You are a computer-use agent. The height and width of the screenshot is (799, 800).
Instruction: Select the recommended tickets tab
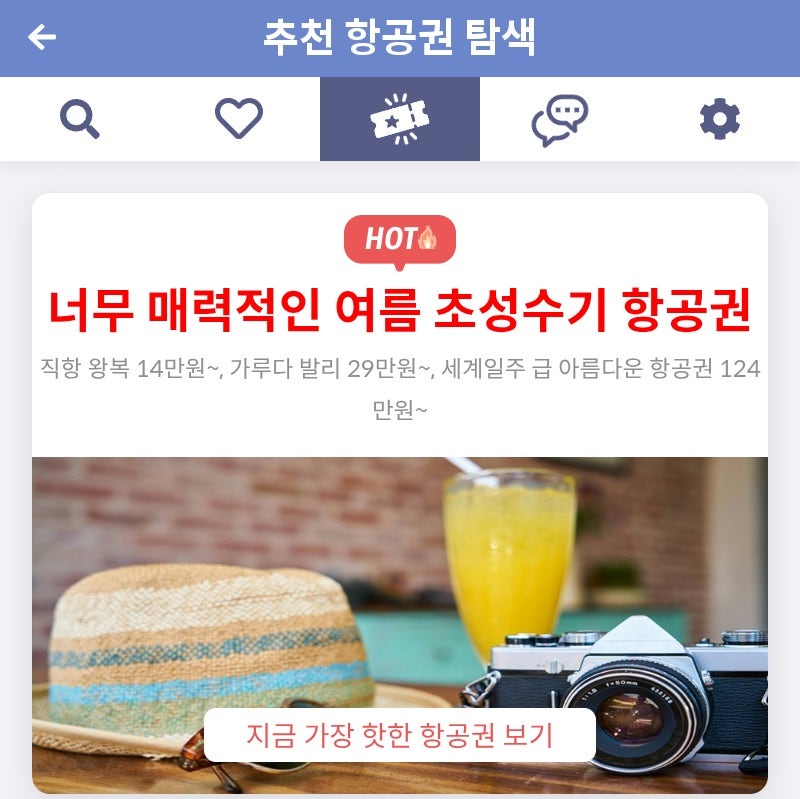(x=400, y=120)
